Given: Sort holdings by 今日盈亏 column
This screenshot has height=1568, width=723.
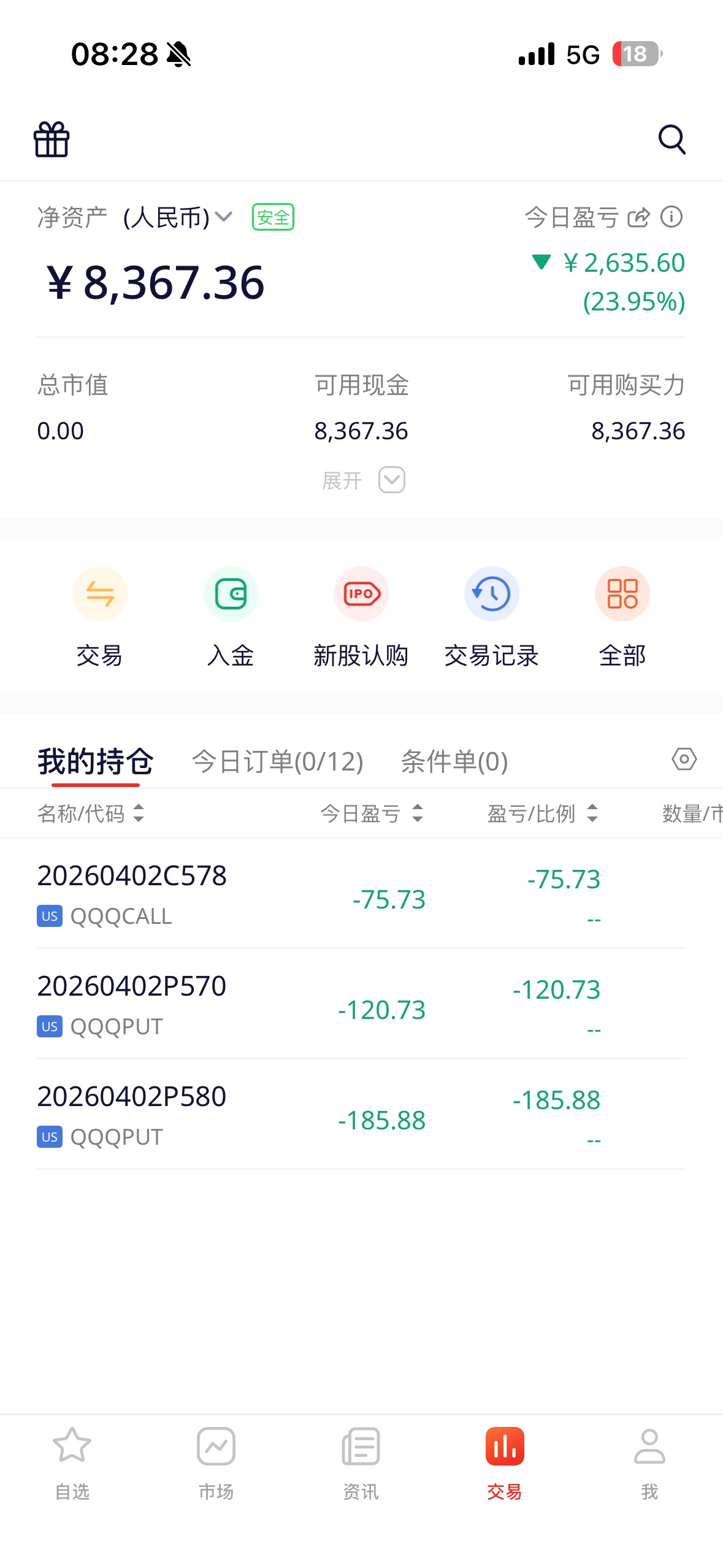Looking at the screenshot, I should [x=372, y=813].
